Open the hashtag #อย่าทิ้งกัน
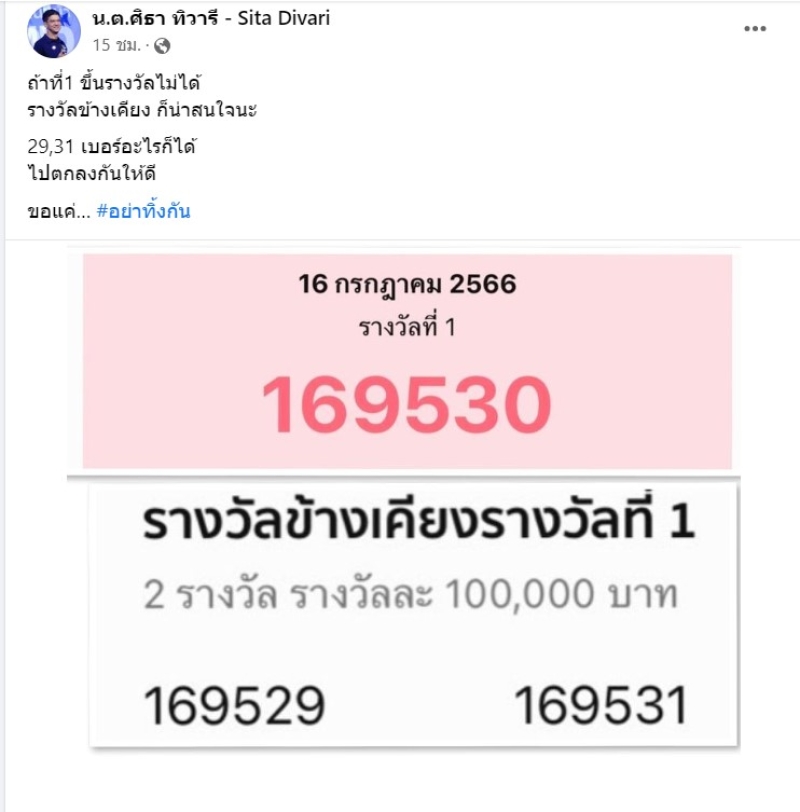Image resolution: width=800 pixels, height=812 pixels. click(x=143, y=211)
